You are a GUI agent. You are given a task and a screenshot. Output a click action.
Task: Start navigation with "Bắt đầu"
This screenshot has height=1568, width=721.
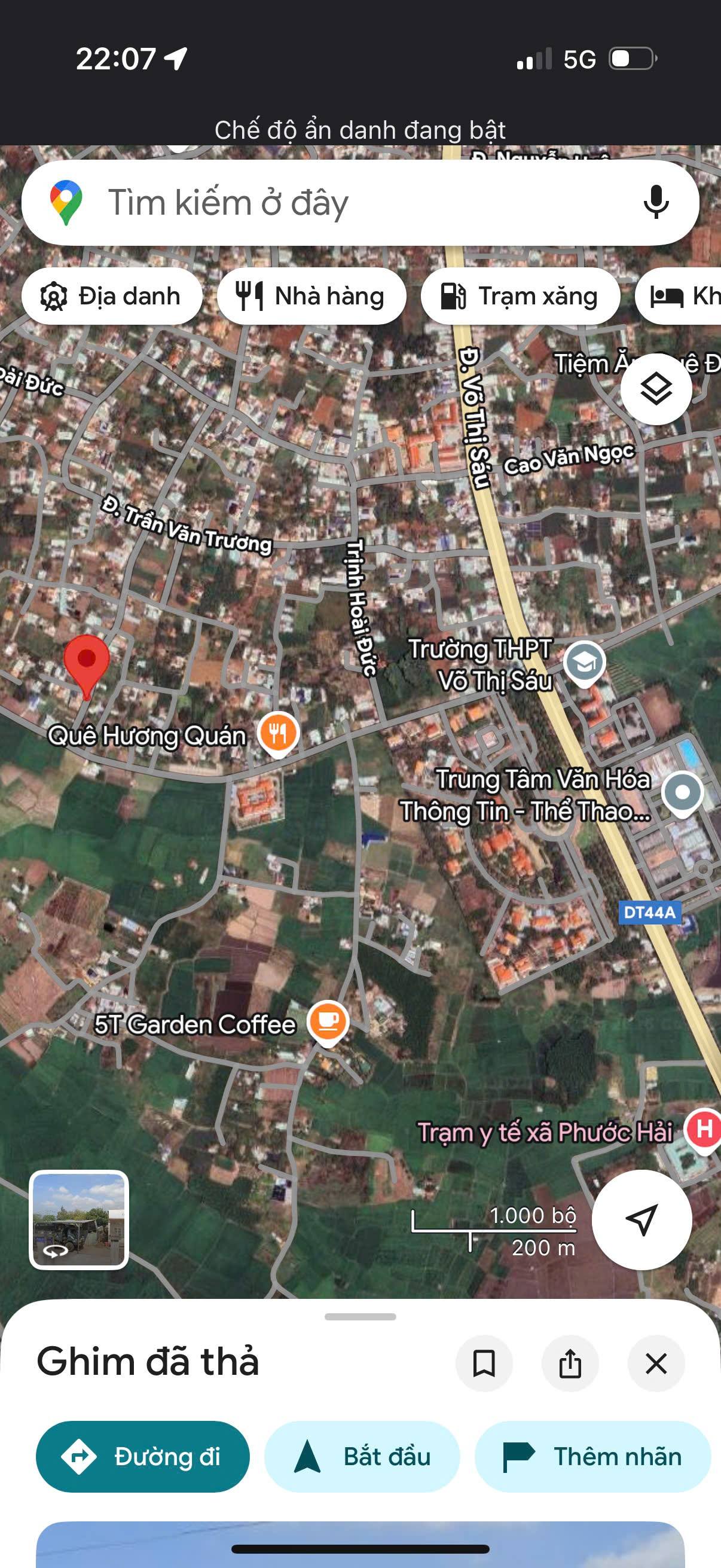coord(362,1457)
